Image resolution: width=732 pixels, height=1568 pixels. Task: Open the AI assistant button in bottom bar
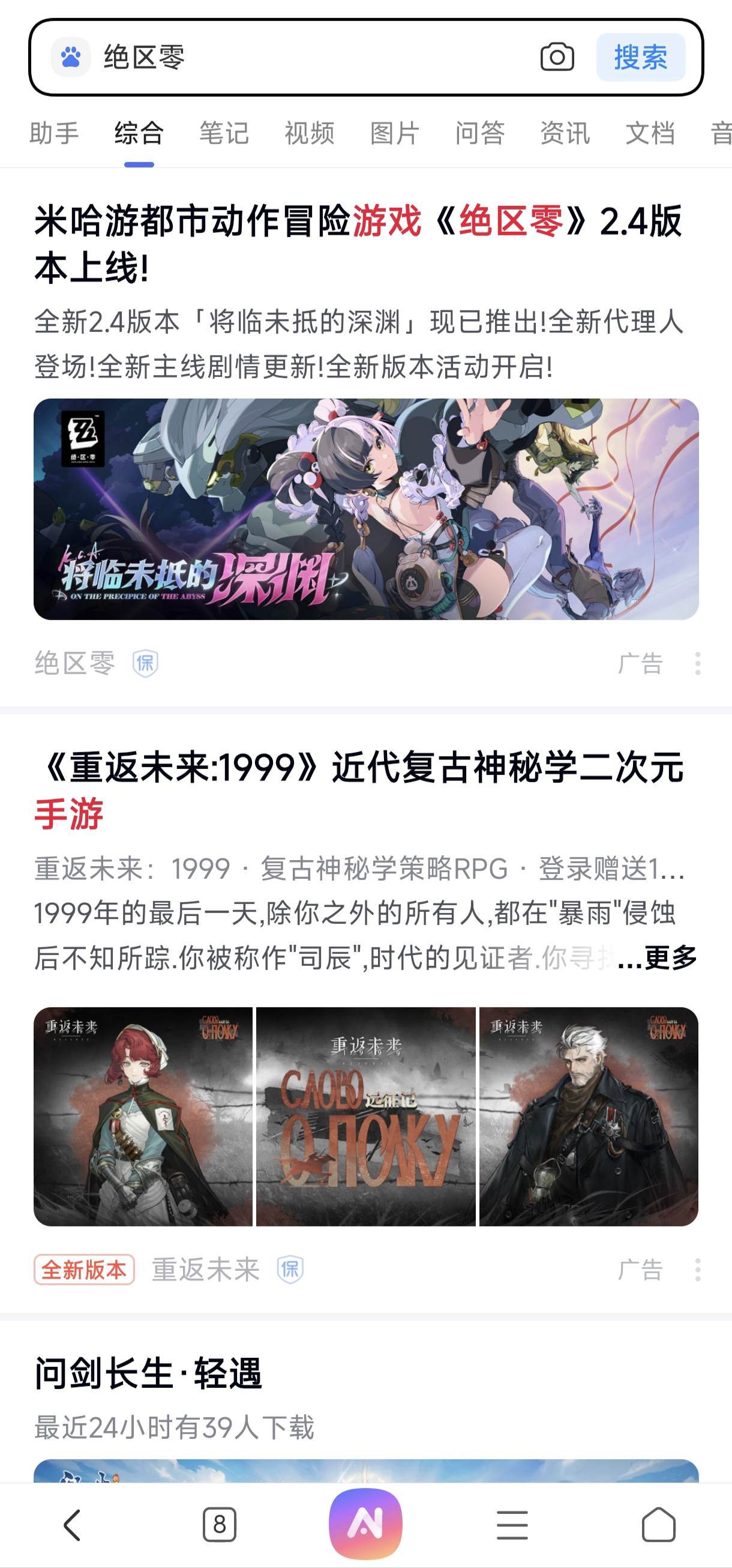pyautogui.click(x=365, y=1524)
